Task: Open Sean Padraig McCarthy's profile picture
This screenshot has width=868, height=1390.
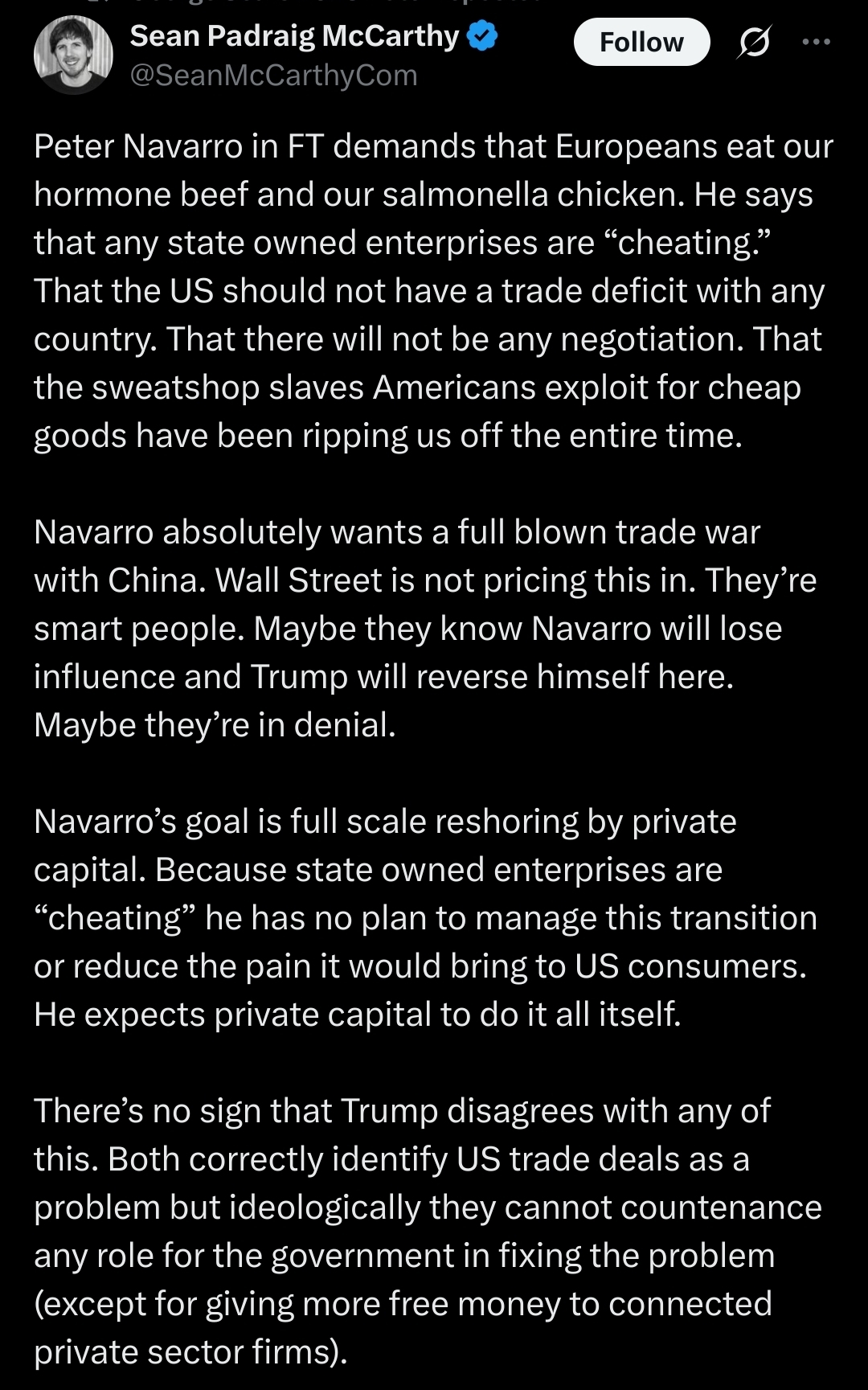Action: coord(73,55)
